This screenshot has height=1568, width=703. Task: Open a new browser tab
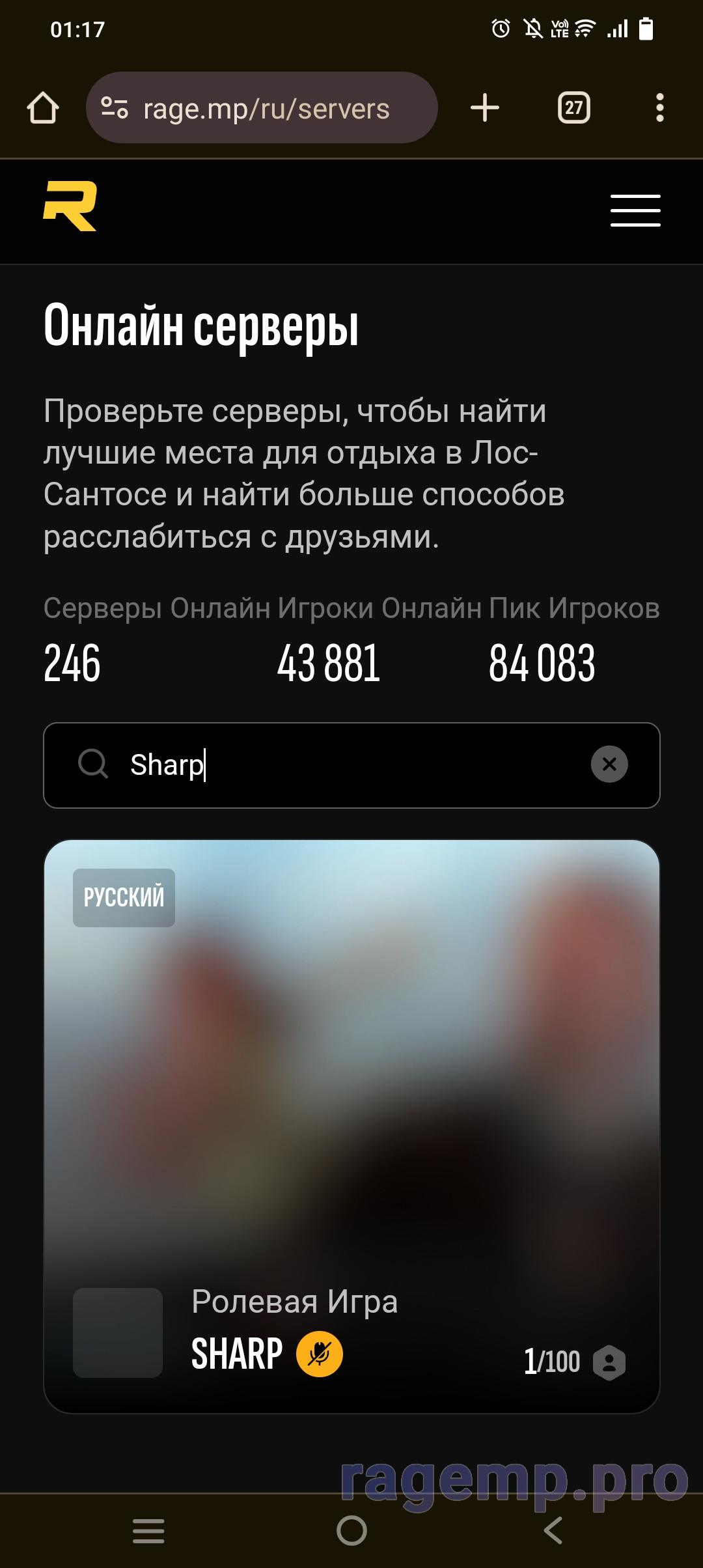point(485,108)
